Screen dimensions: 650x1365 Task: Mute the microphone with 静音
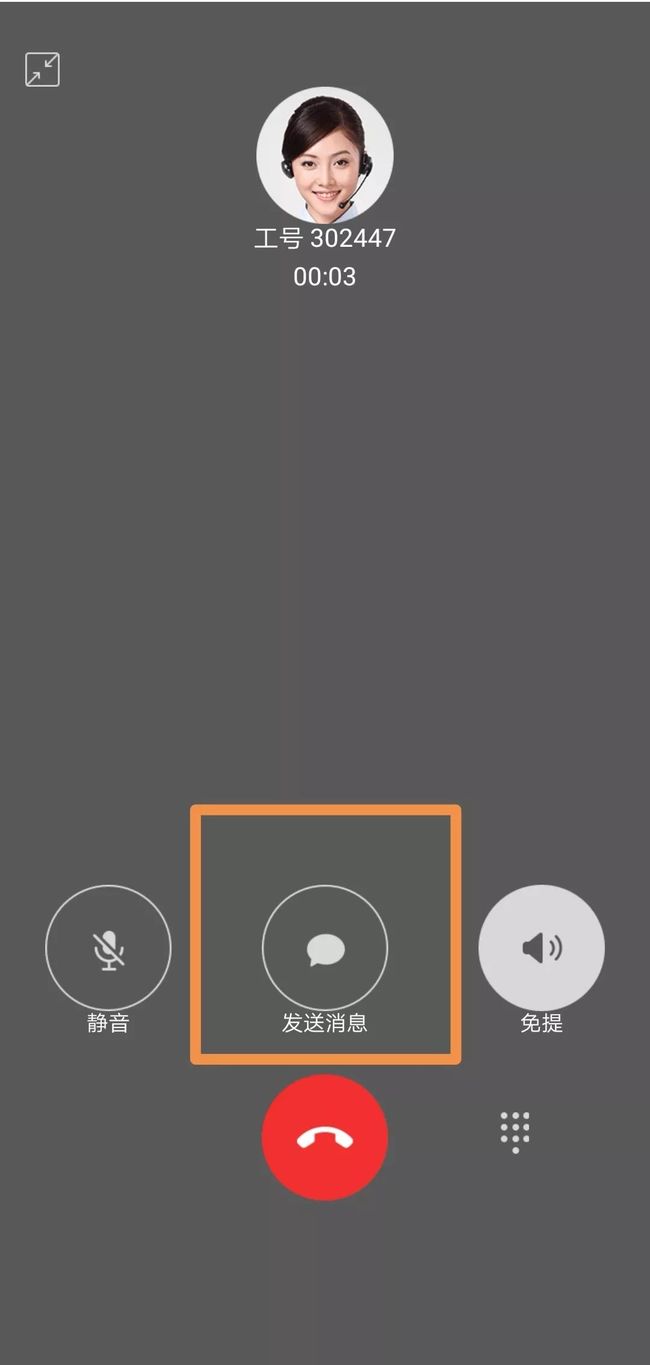108,947
